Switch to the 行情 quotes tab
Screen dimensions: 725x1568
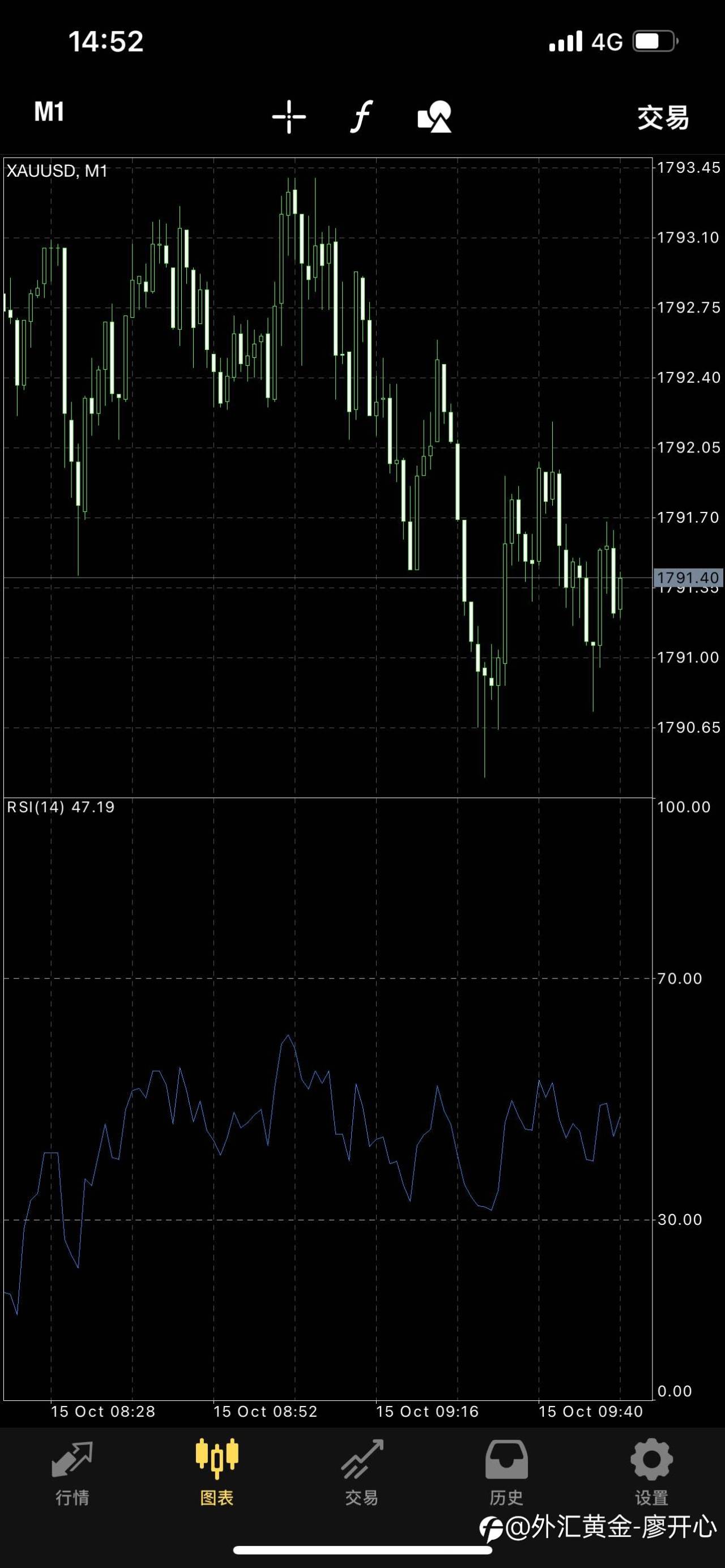coord(72,1472)
